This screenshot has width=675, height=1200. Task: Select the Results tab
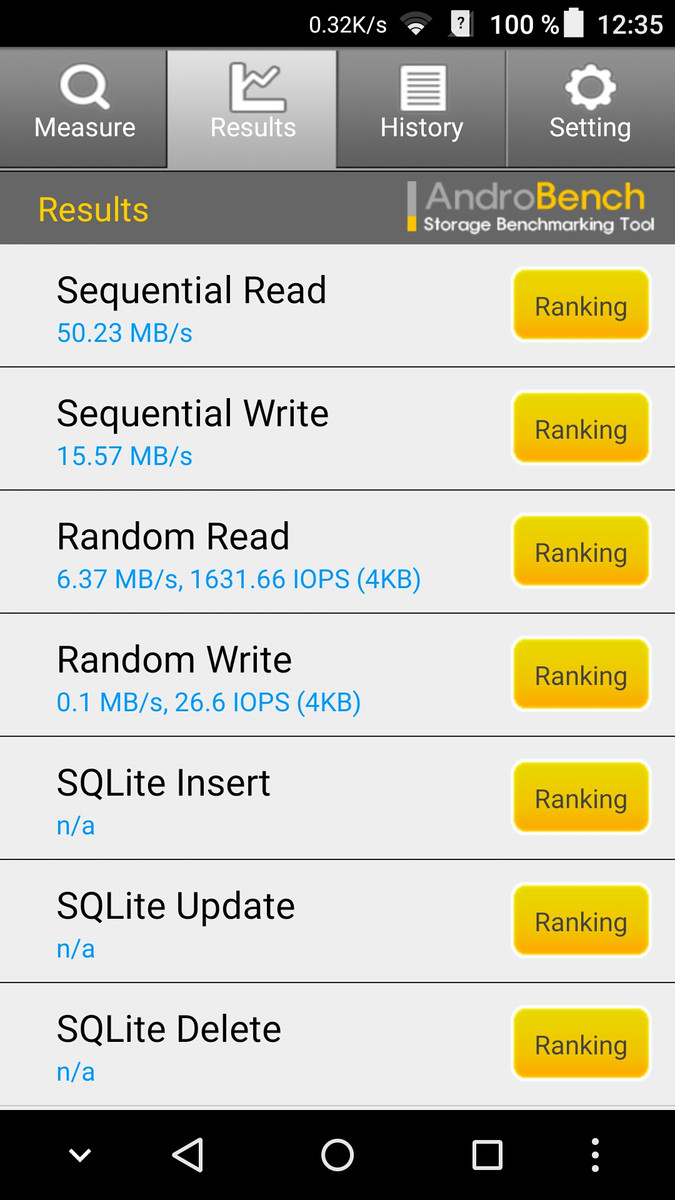[252, 108]
